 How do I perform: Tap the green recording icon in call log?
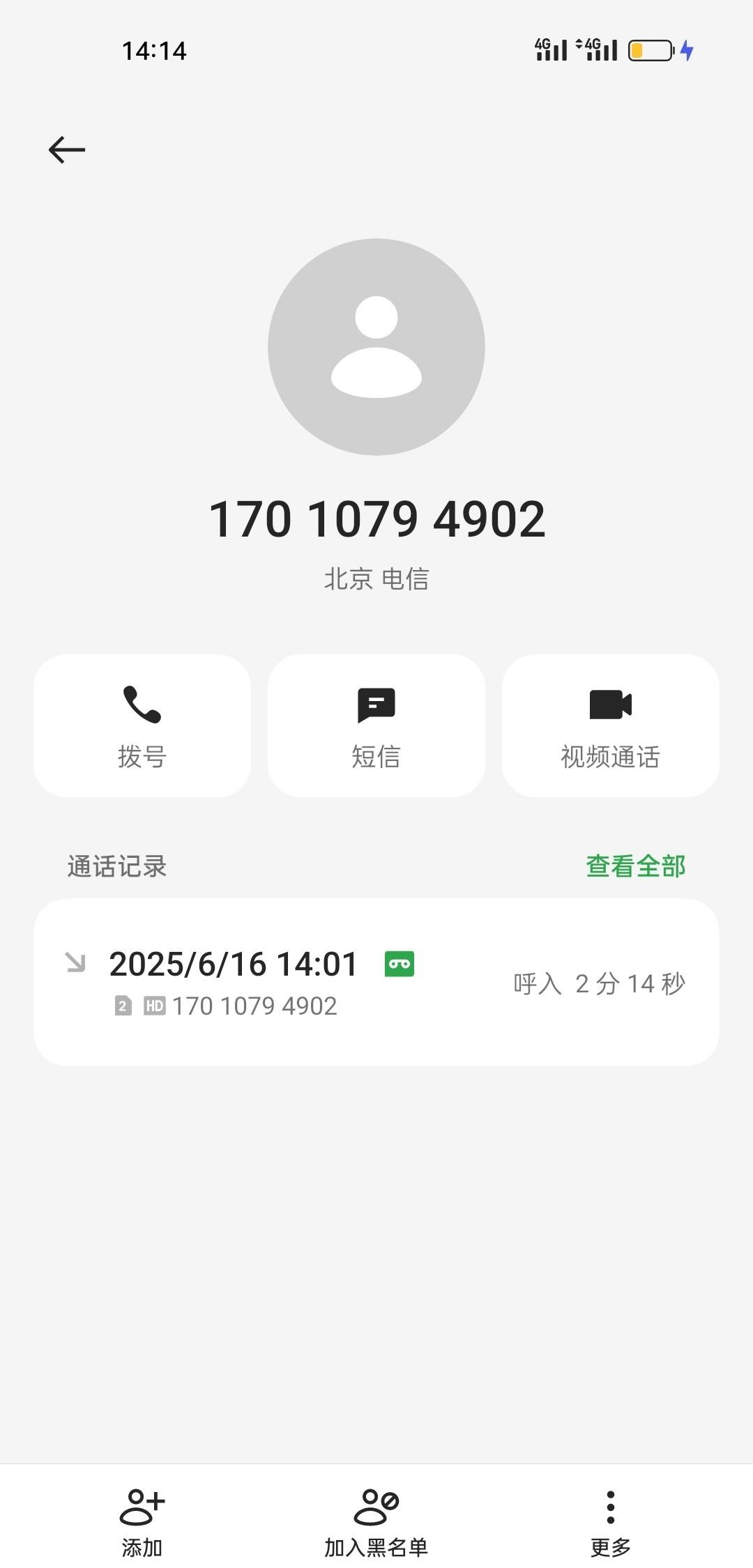click(x=400, y=964)
